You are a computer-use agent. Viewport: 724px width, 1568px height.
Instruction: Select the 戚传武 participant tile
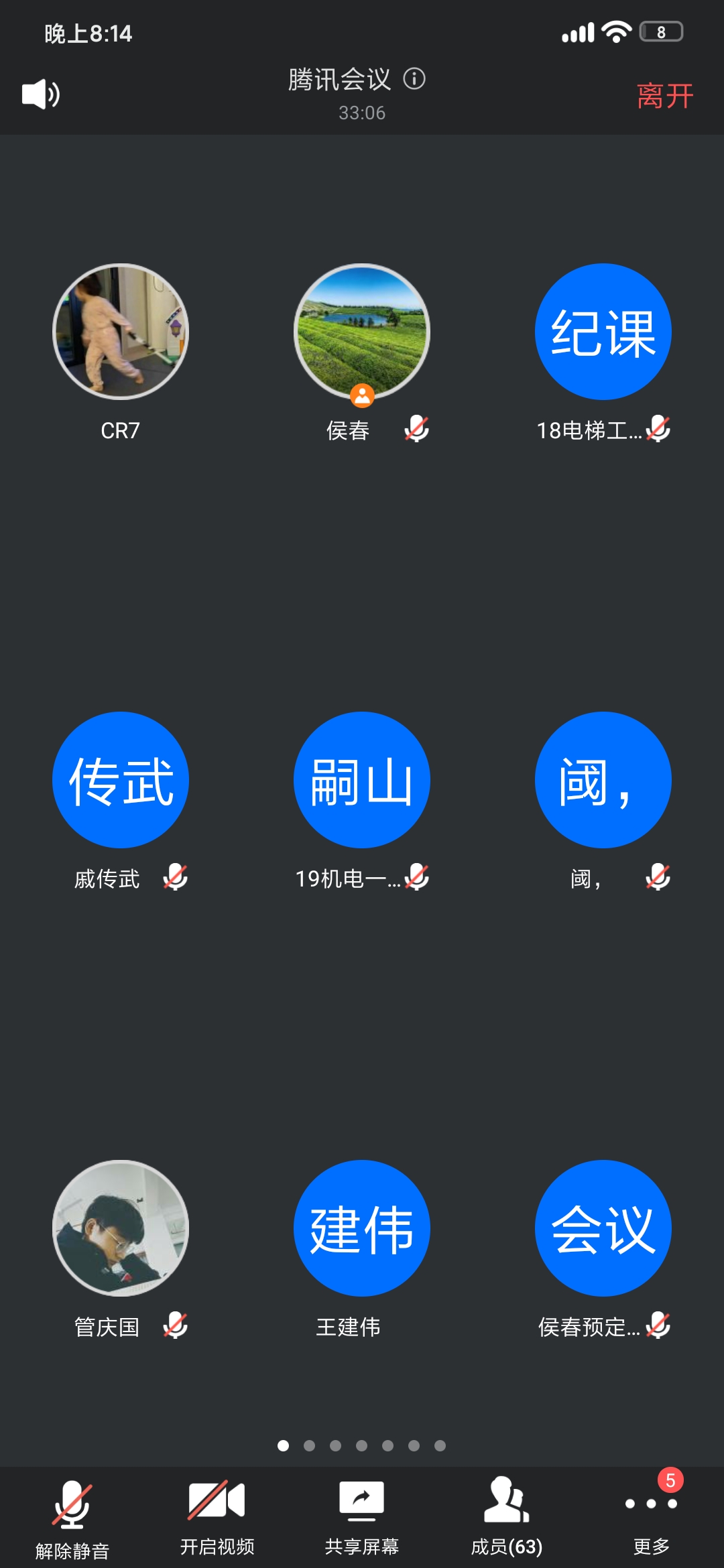tap(121, 780)
